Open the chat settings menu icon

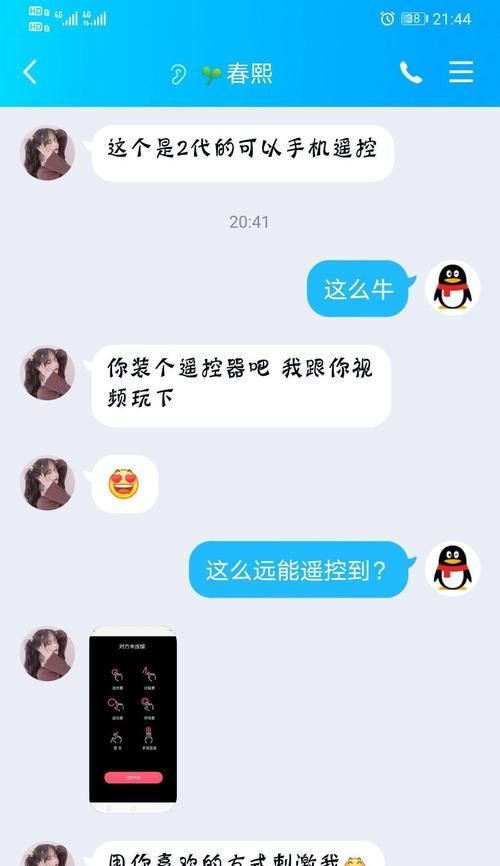(461, 72)
